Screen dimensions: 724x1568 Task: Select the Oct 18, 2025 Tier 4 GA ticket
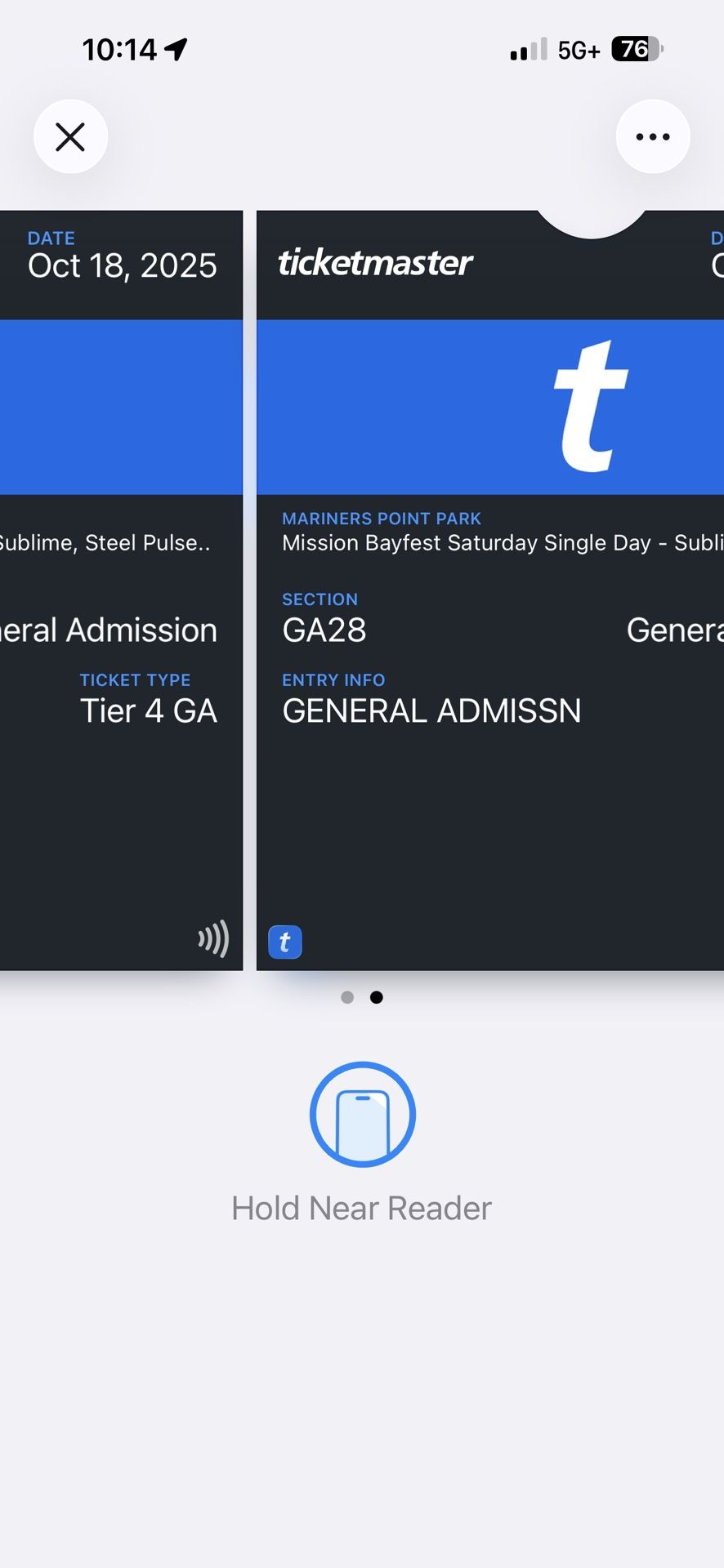(121, 590)
